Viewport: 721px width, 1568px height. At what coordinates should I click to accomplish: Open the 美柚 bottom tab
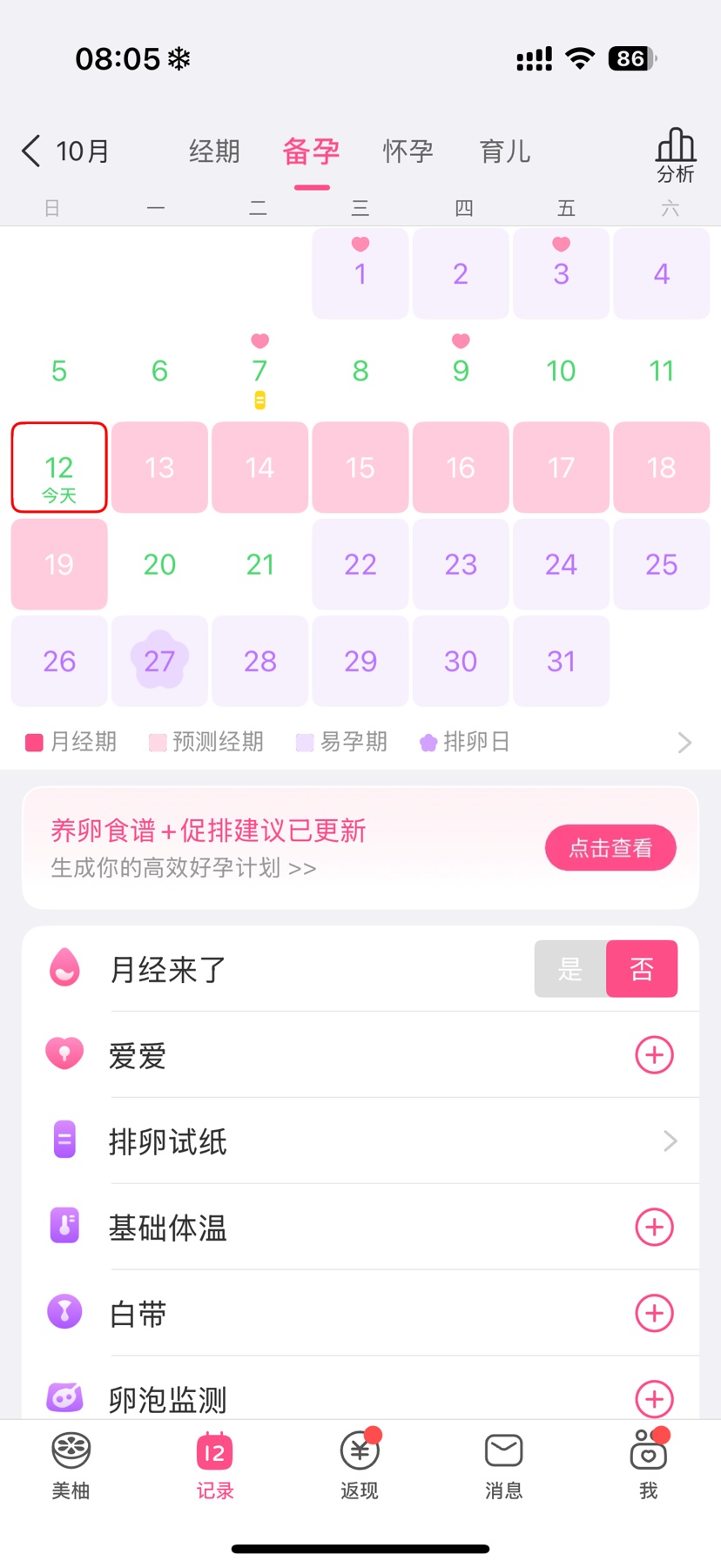(71, 1466)
